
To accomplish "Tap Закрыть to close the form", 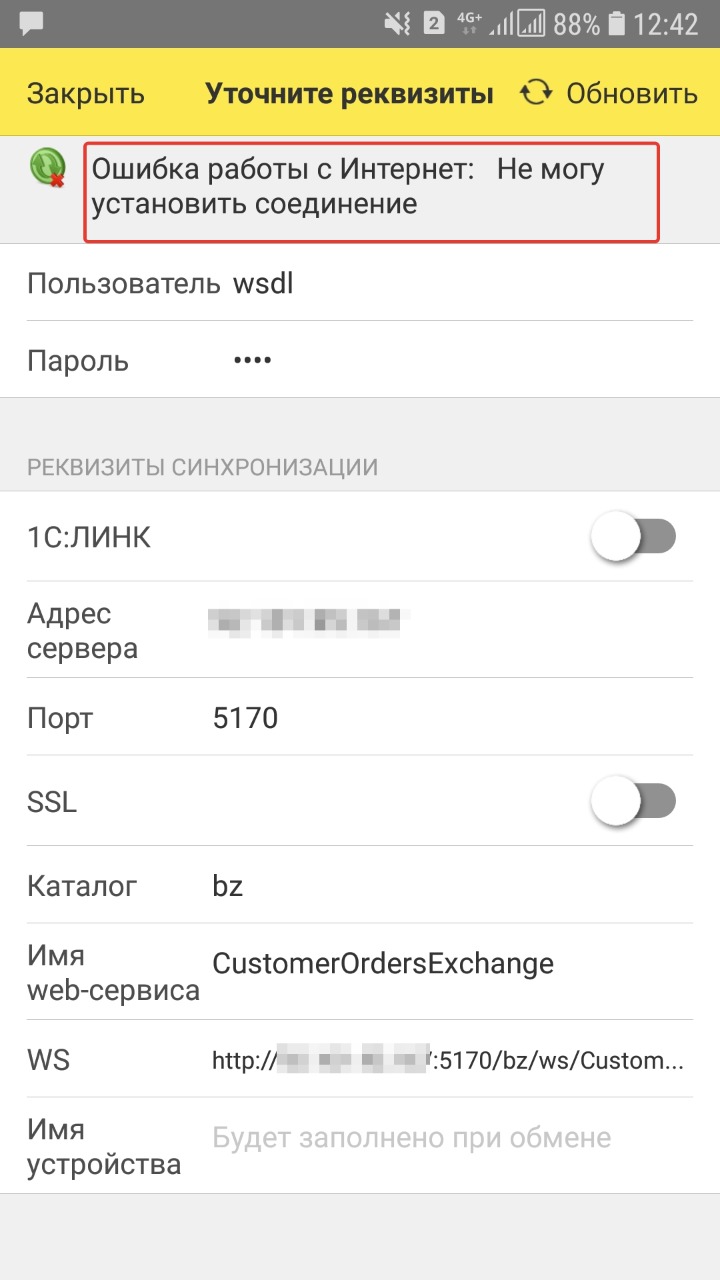I will tap(86, 94).
